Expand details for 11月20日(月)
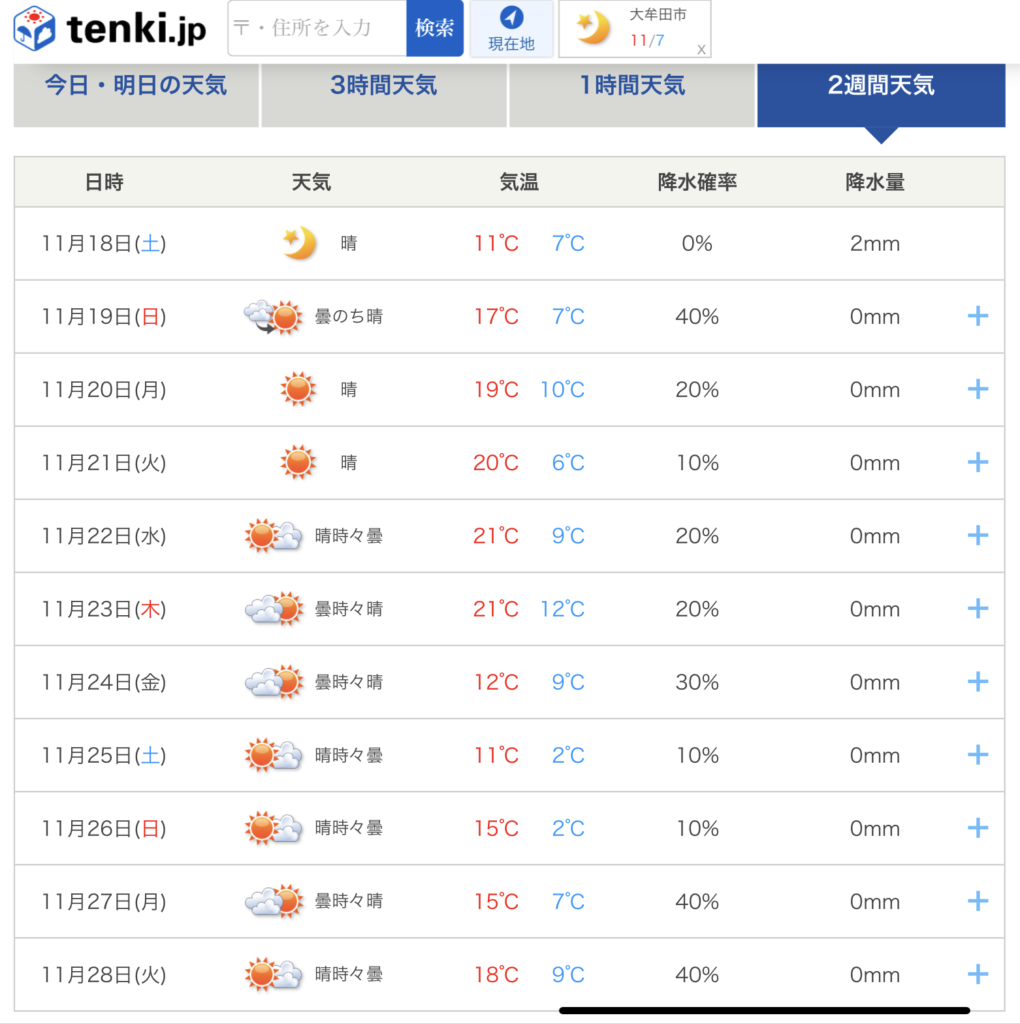1020x1024 pixels. [977, 389]
